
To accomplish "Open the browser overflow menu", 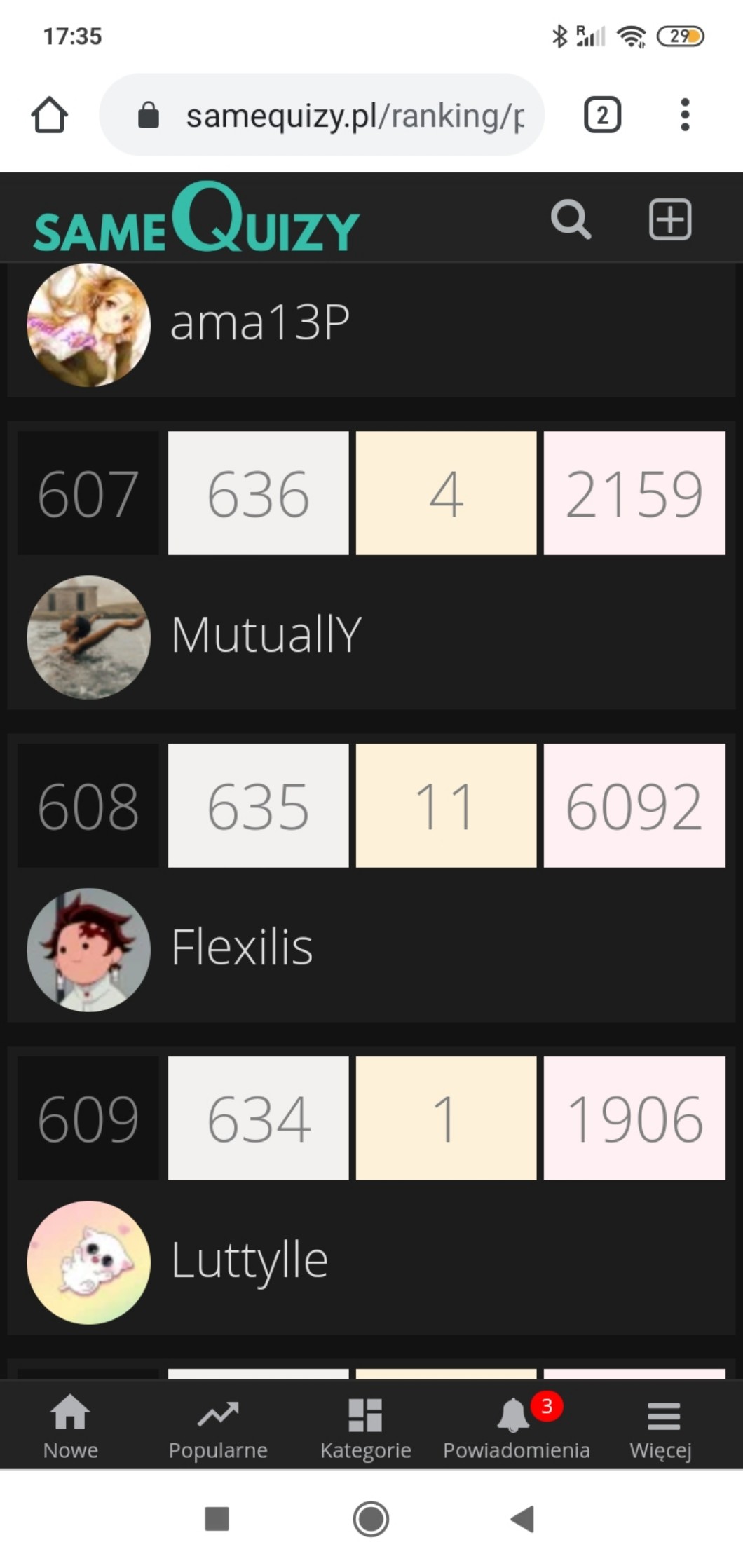I will point(685,115).
